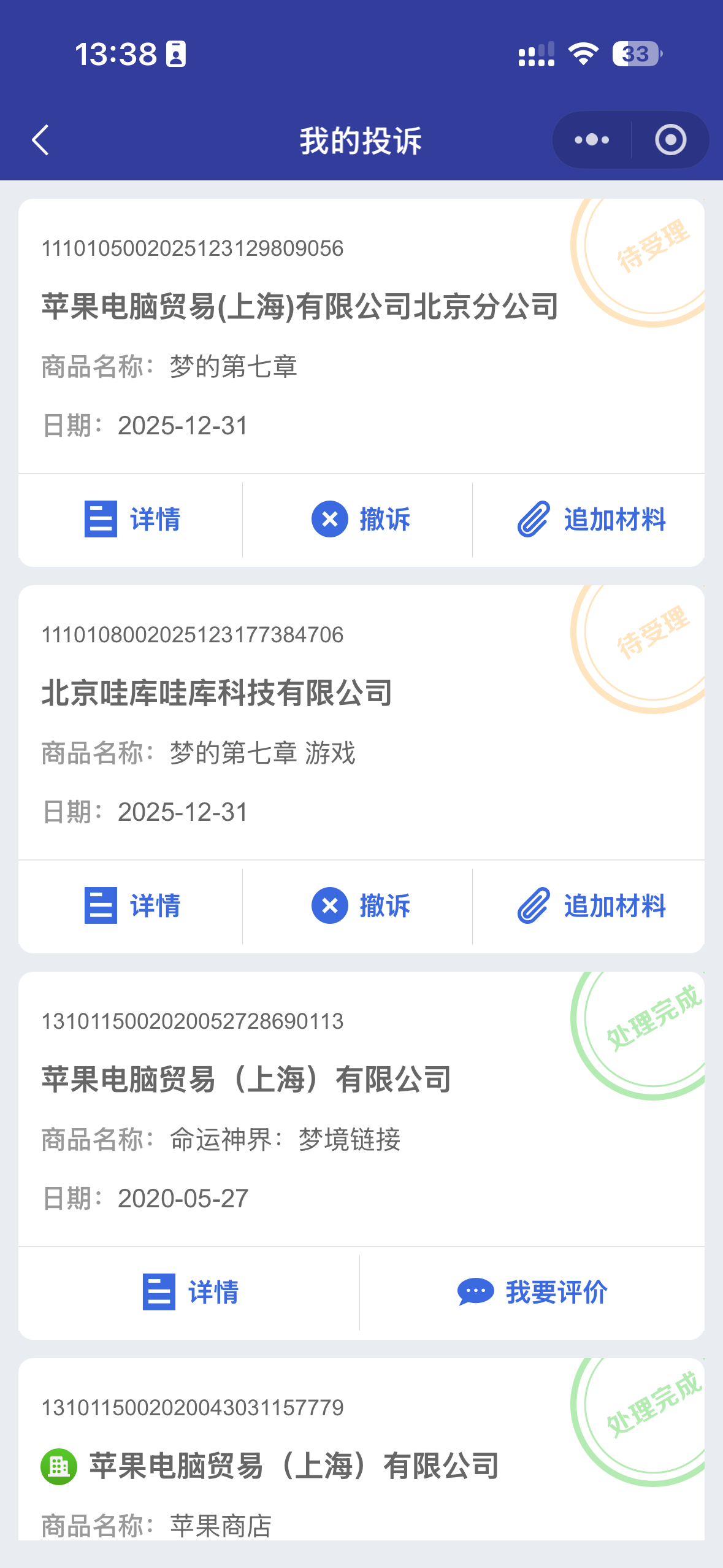Open the mini program more options menu
The image size is (723, 1568).
(592, 140)
